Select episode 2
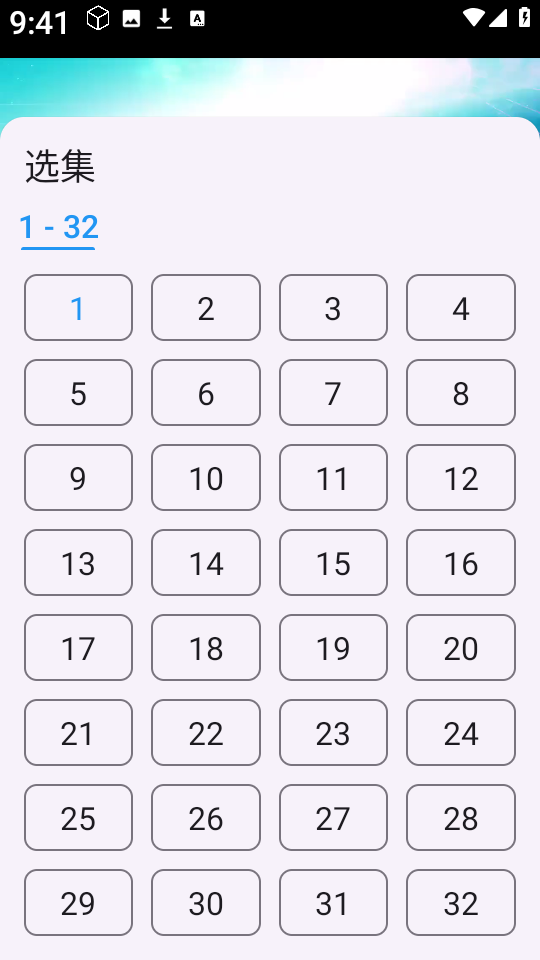The image size is (540, 960). (206, 307)
